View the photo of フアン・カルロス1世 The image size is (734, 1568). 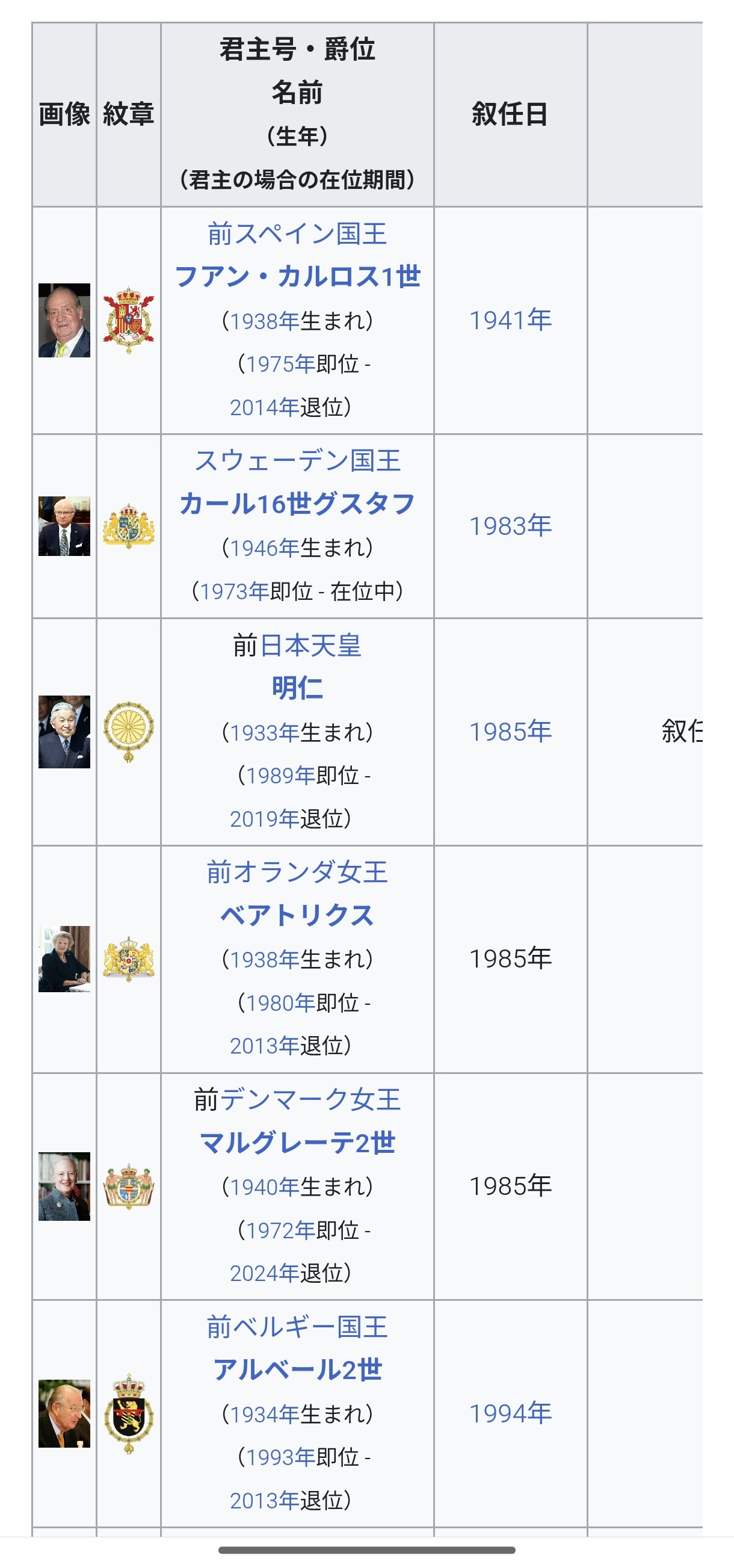coord(64,320)
